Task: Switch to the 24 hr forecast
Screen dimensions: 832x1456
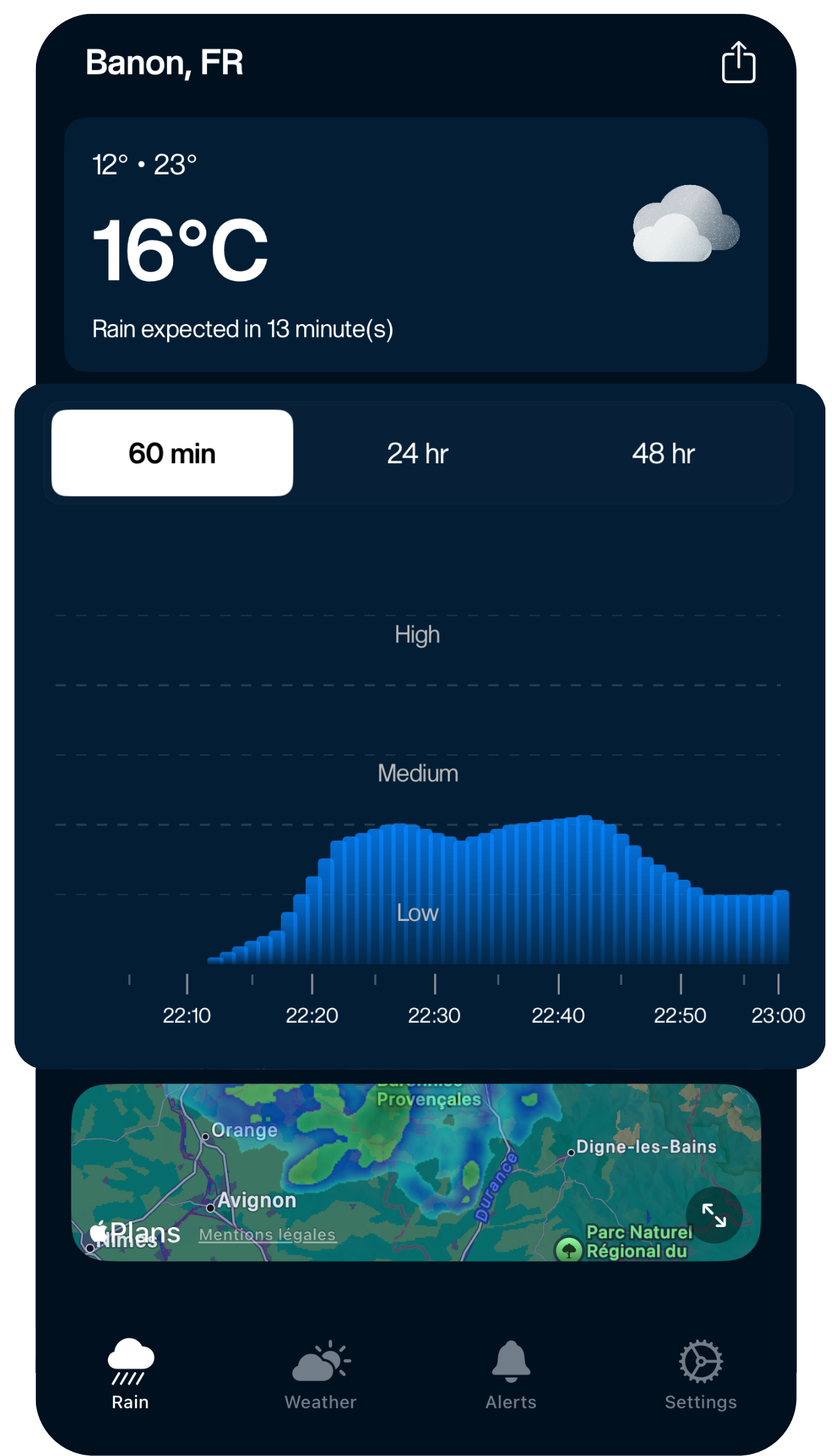Action: click(417, 453)
